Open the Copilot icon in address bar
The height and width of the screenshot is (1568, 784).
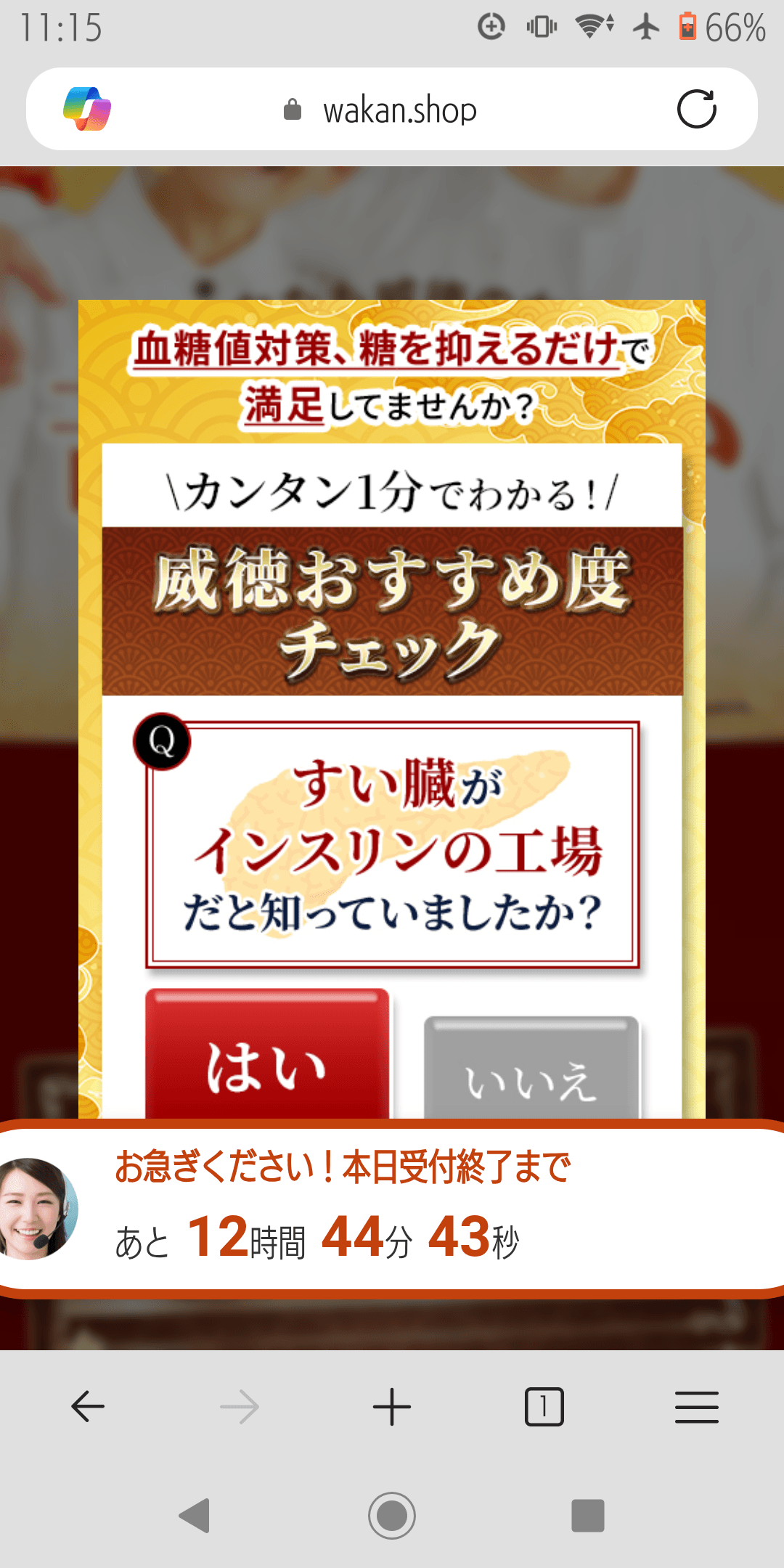pyautogui.click(x=87, y=110)
